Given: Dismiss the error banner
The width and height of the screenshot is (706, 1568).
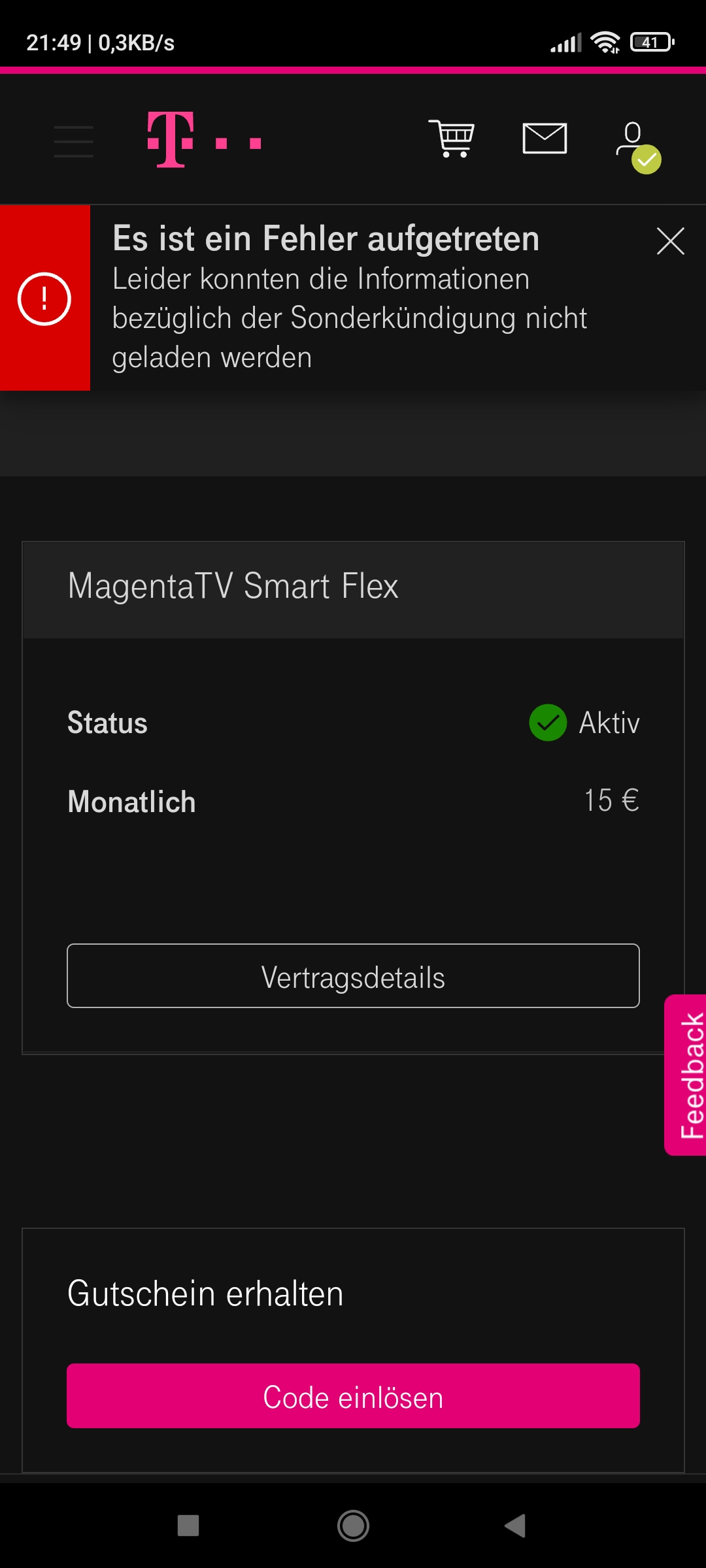Looking at the screenshot, I should tap(670, 241).
